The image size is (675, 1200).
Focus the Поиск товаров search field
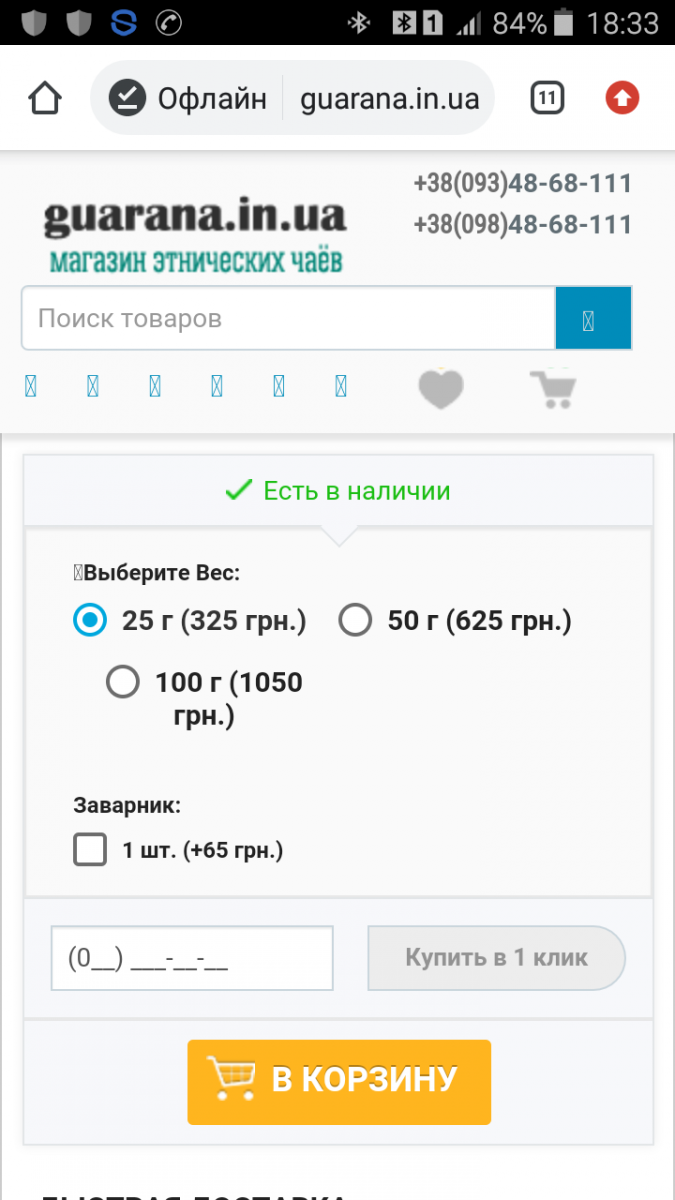click(288, 319)
